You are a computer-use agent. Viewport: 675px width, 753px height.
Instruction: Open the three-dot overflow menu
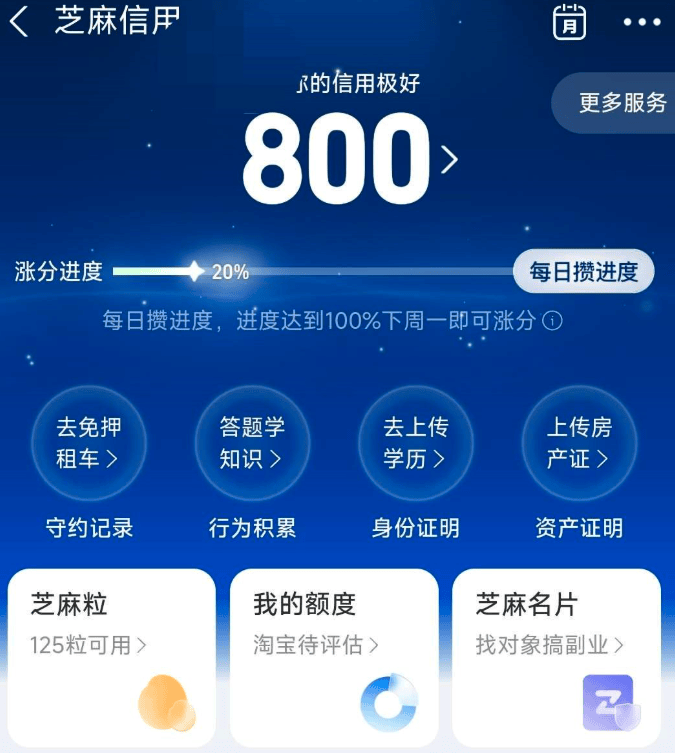641,22
